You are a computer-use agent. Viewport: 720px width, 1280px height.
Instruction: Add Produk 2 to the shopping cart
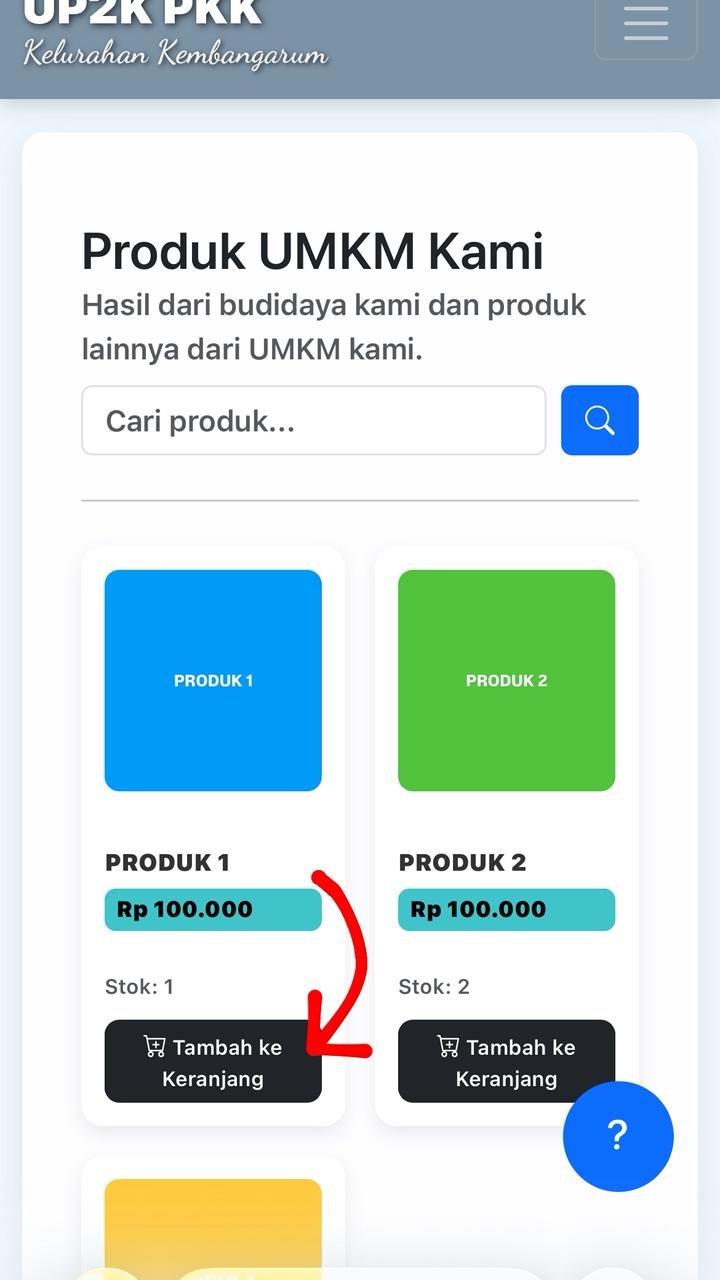[x=506, y=1061]
